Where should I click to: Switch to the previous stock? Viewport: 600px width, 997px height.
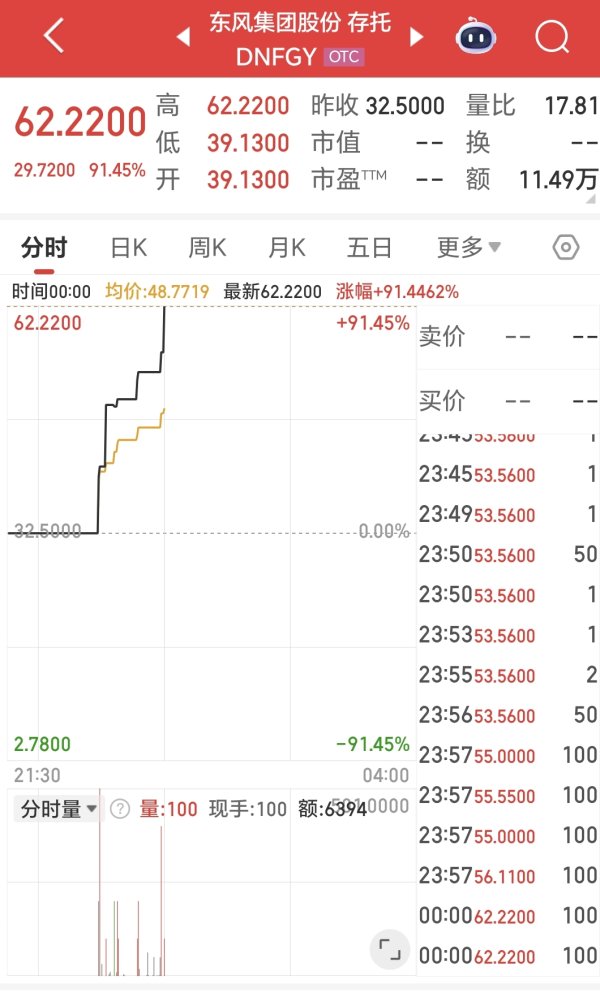point(183,38)
